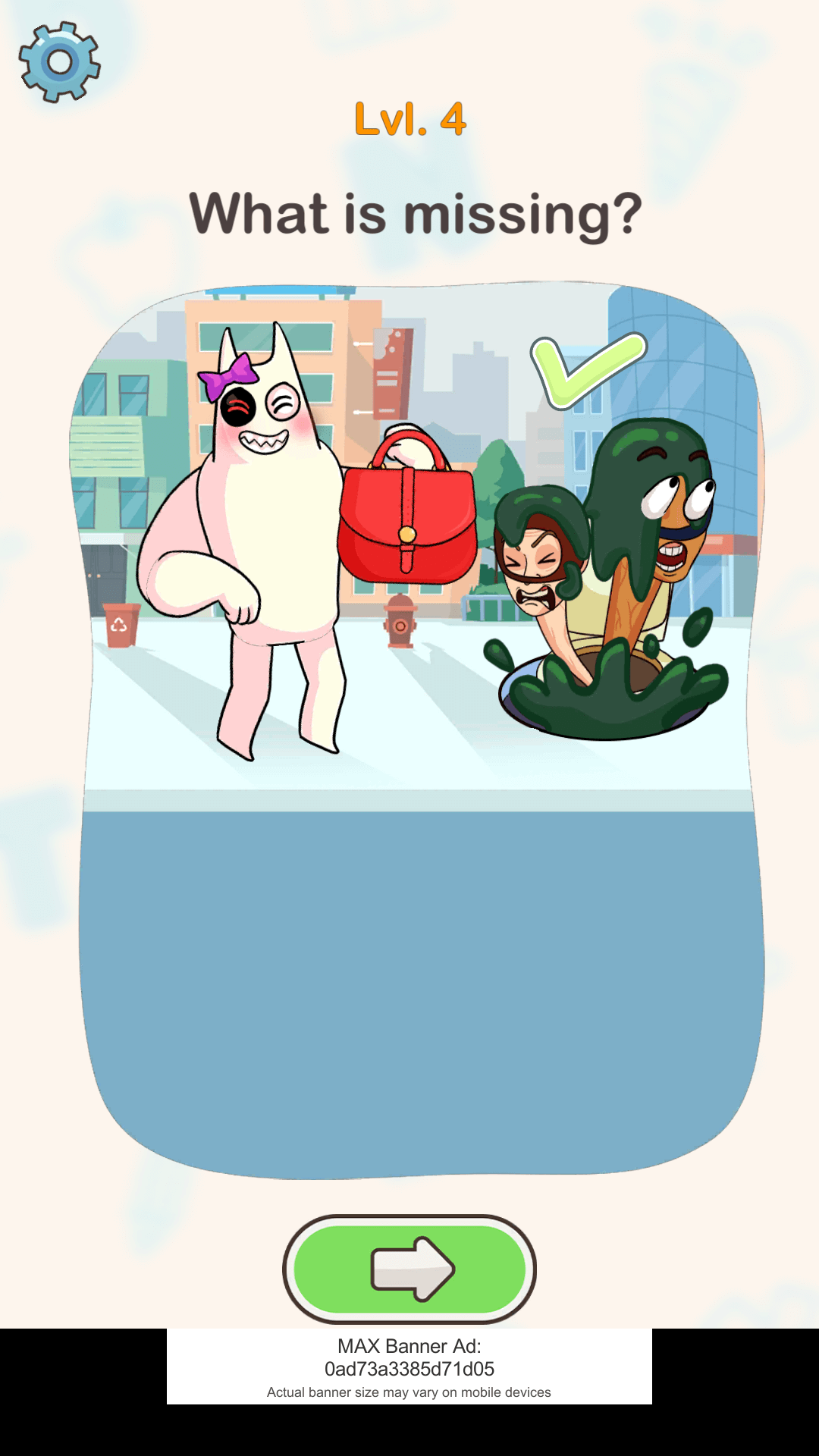The image size is (819, 1456).
Task: Open the MAX banner ad
Action: point(409,1367)
